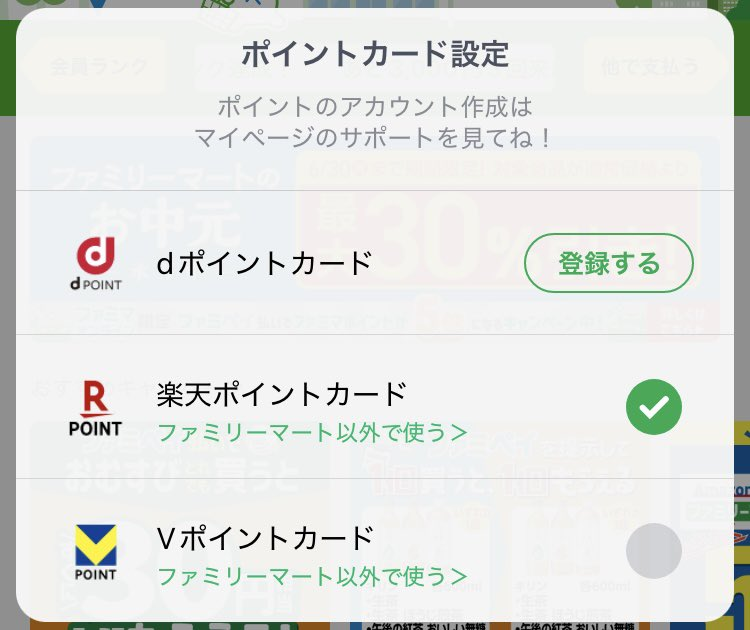Viewport: 750px width, 630px height.
Task: Open V Point card's use outside FamilyMart link
Action: pyautogui.click(x=312, y=577)
